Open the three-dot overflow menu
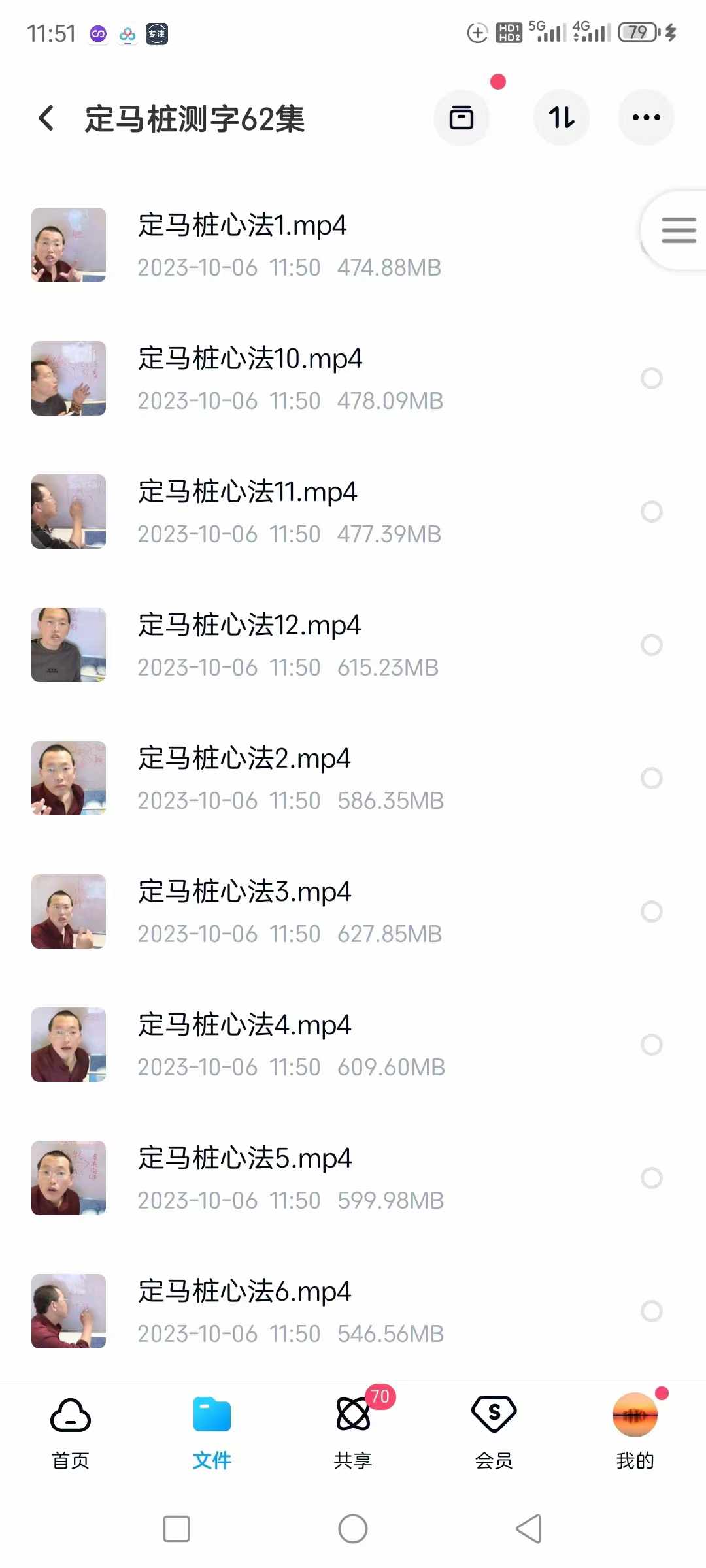The image size is (706, 1568). click(646, 118)
